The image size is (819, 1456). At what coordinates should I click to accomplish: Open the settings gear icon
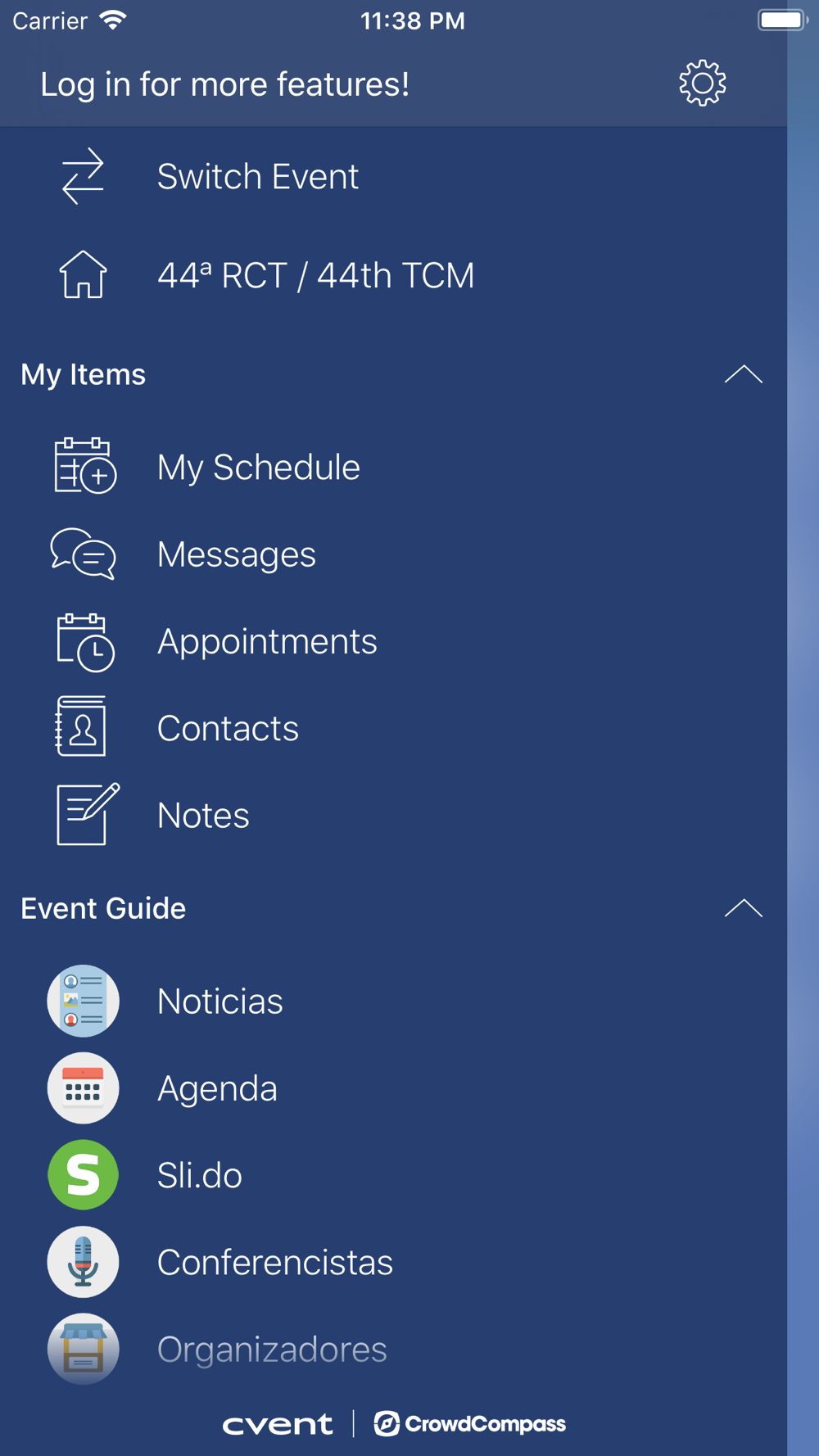[x=702, y=83]
